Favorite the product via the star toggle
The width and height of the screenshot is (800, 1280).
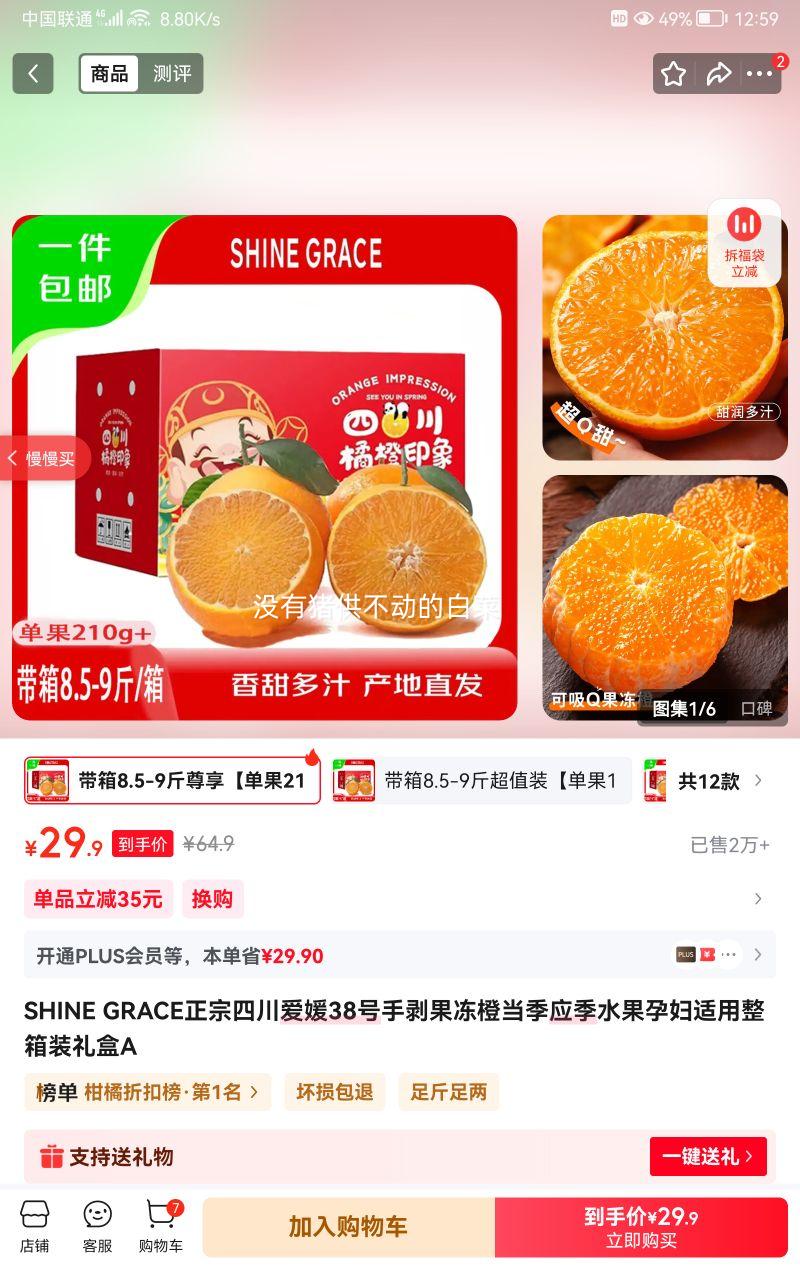[674, 73]
